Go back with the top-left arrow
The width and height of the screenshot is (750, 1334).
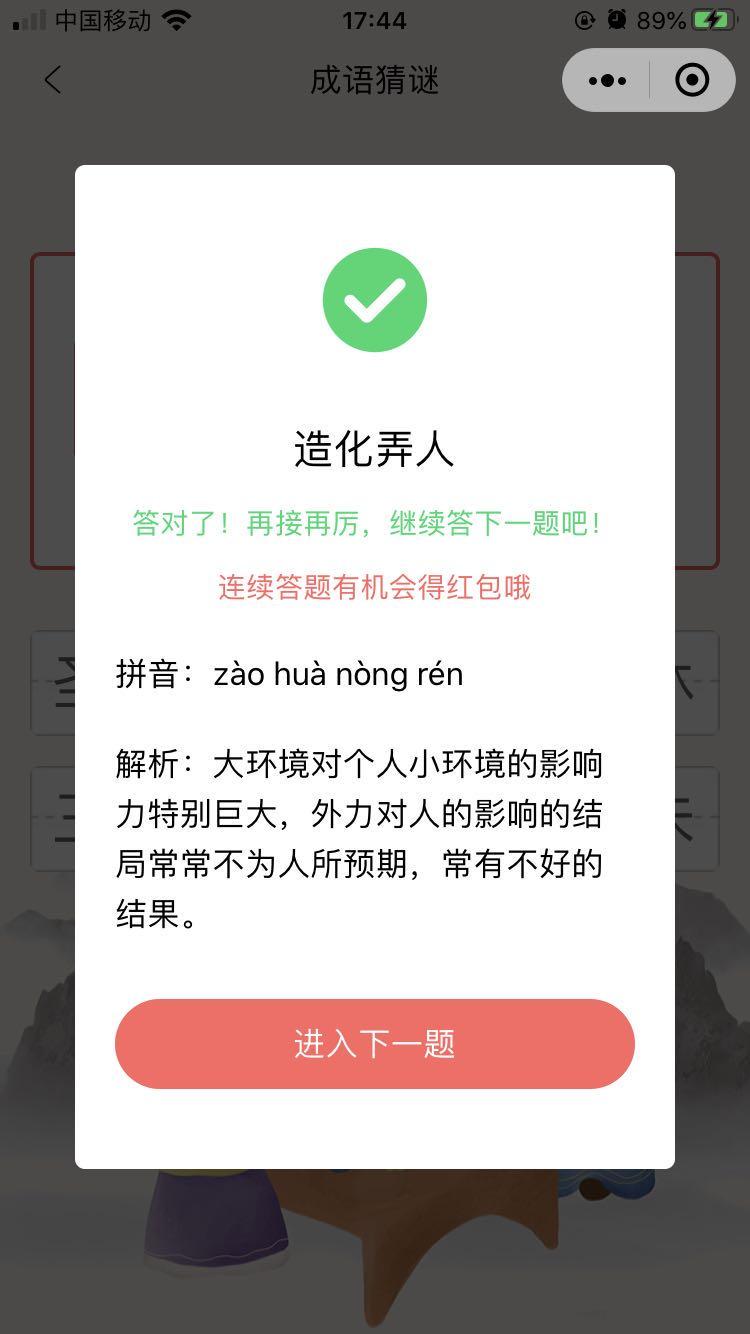pyautogui.click(x=53, y=80)
